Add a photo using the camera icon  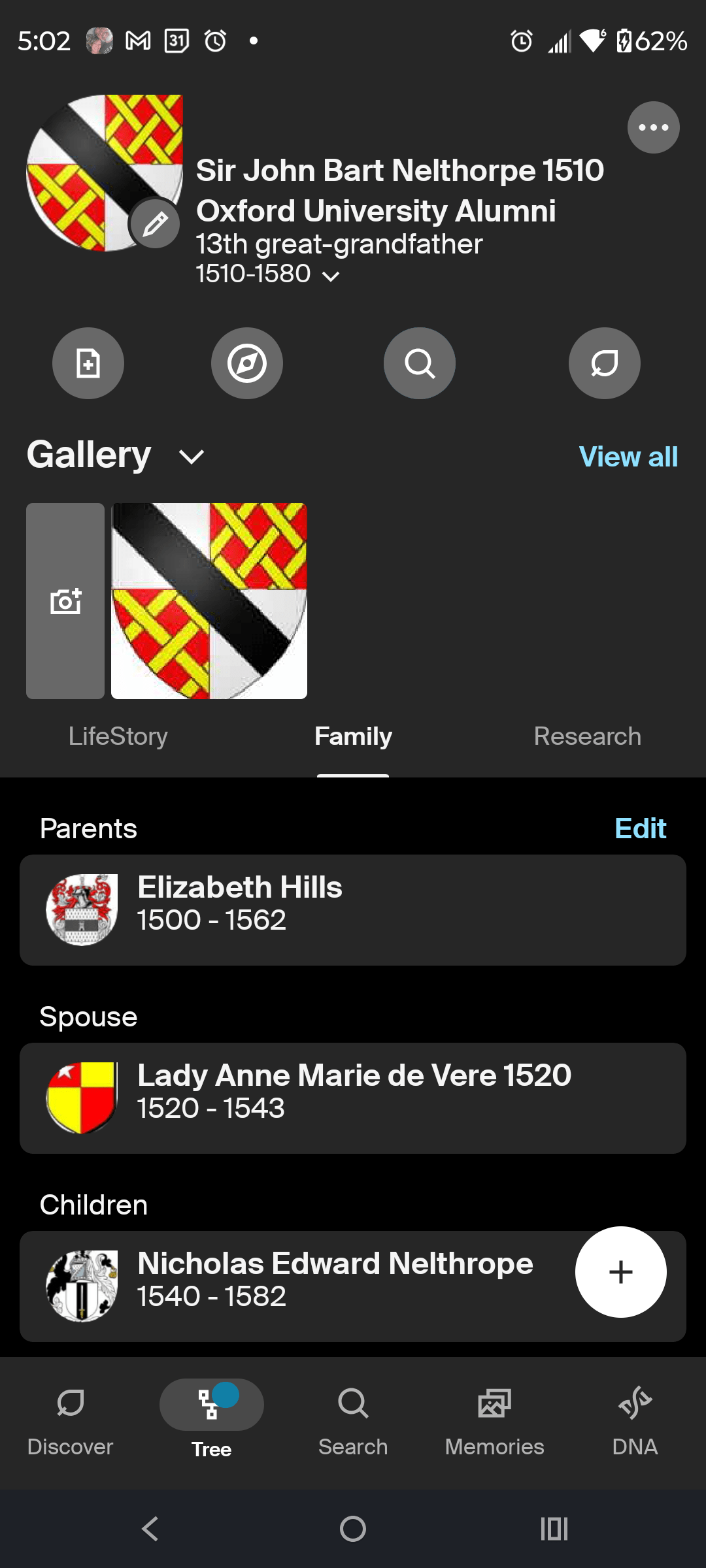pos(65,601)
